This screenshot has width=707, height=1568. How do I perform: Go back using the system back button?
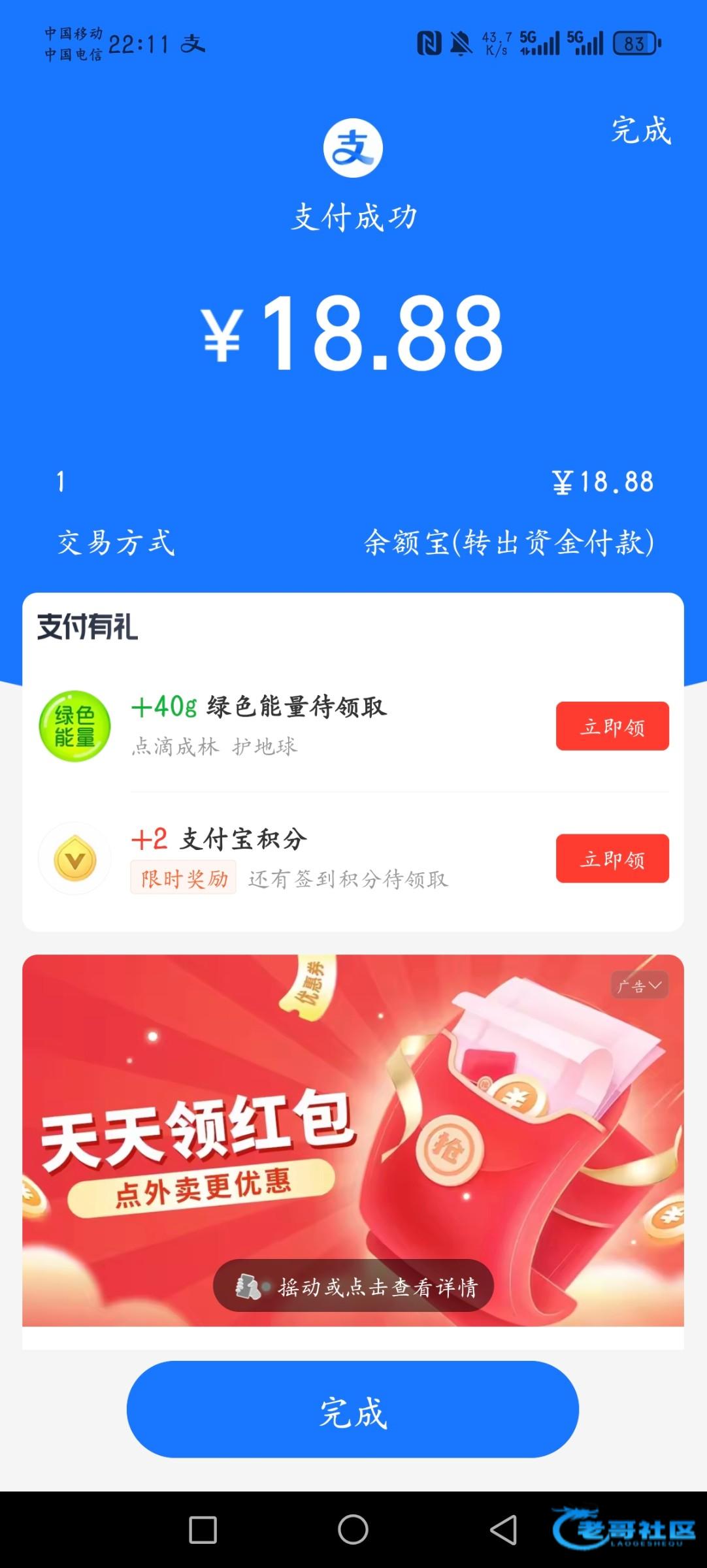coord(503,1529)
